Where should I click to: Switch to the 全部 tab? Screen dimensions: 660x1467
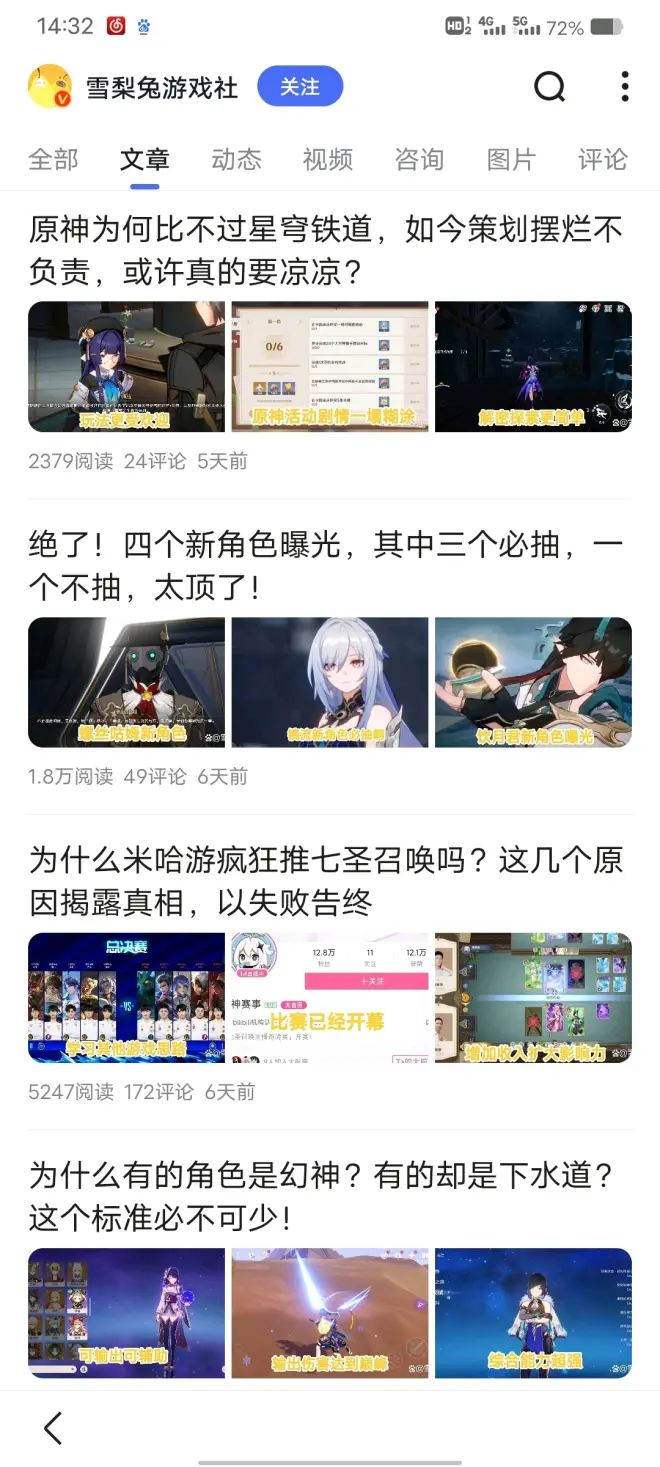coord(53,160)
